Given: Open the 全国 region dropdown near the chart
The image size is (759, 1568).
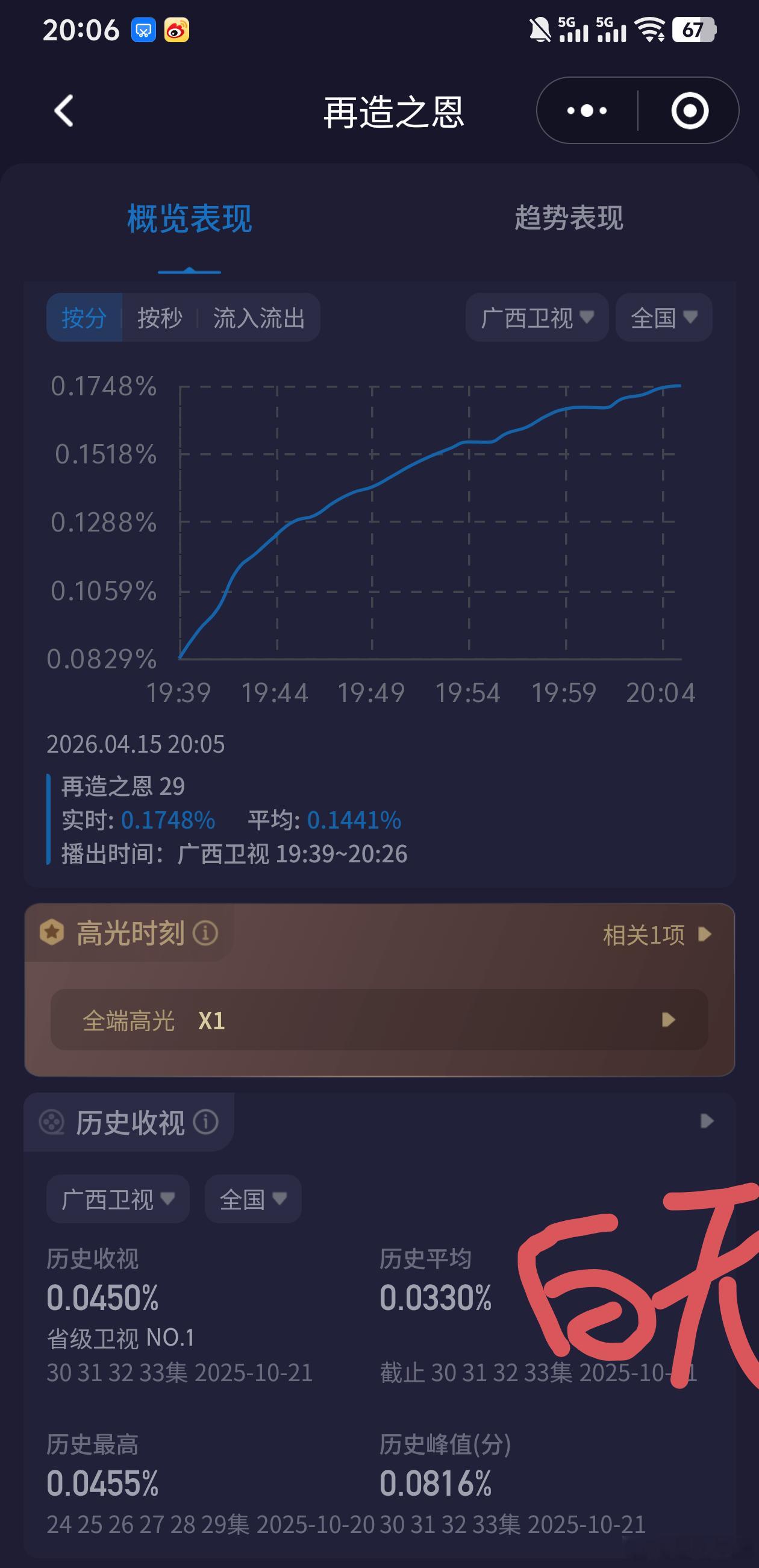Looking at the screenshot, I should (x=662, y=317).
